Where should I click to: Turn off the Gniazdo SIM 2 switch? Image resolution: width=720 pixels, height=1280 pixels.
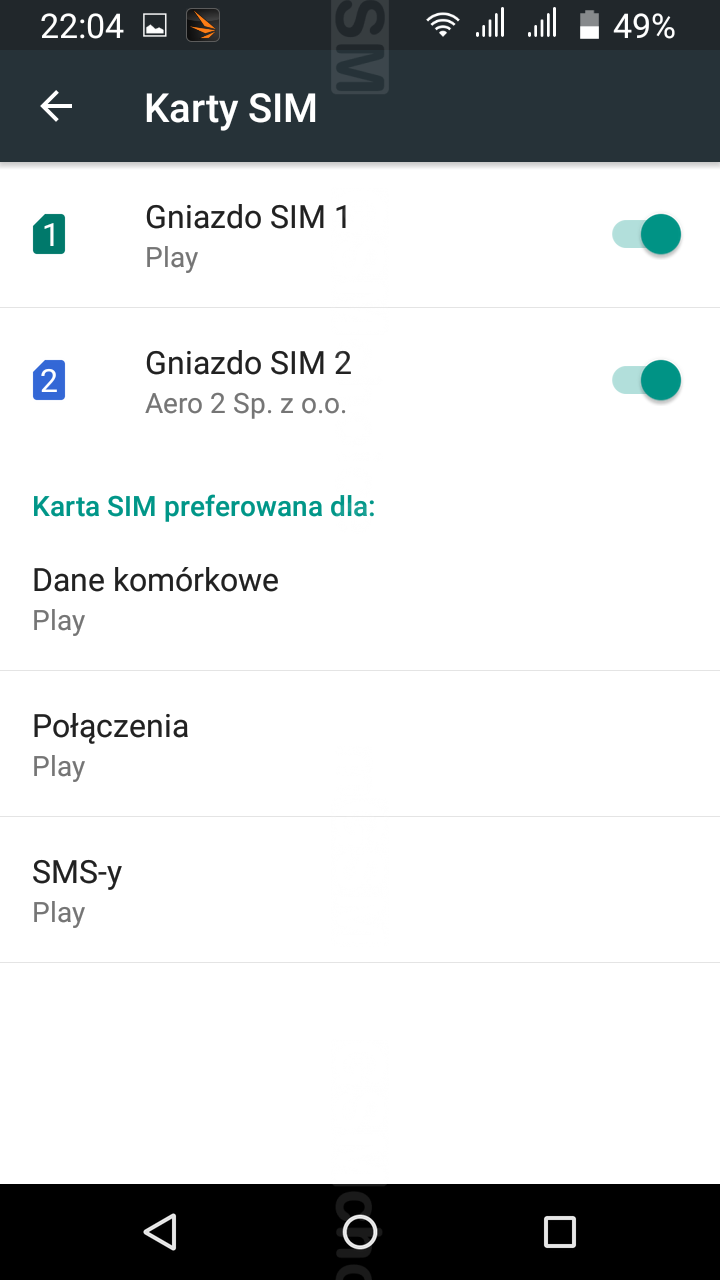pyautogui.click(x=647, y=381)
